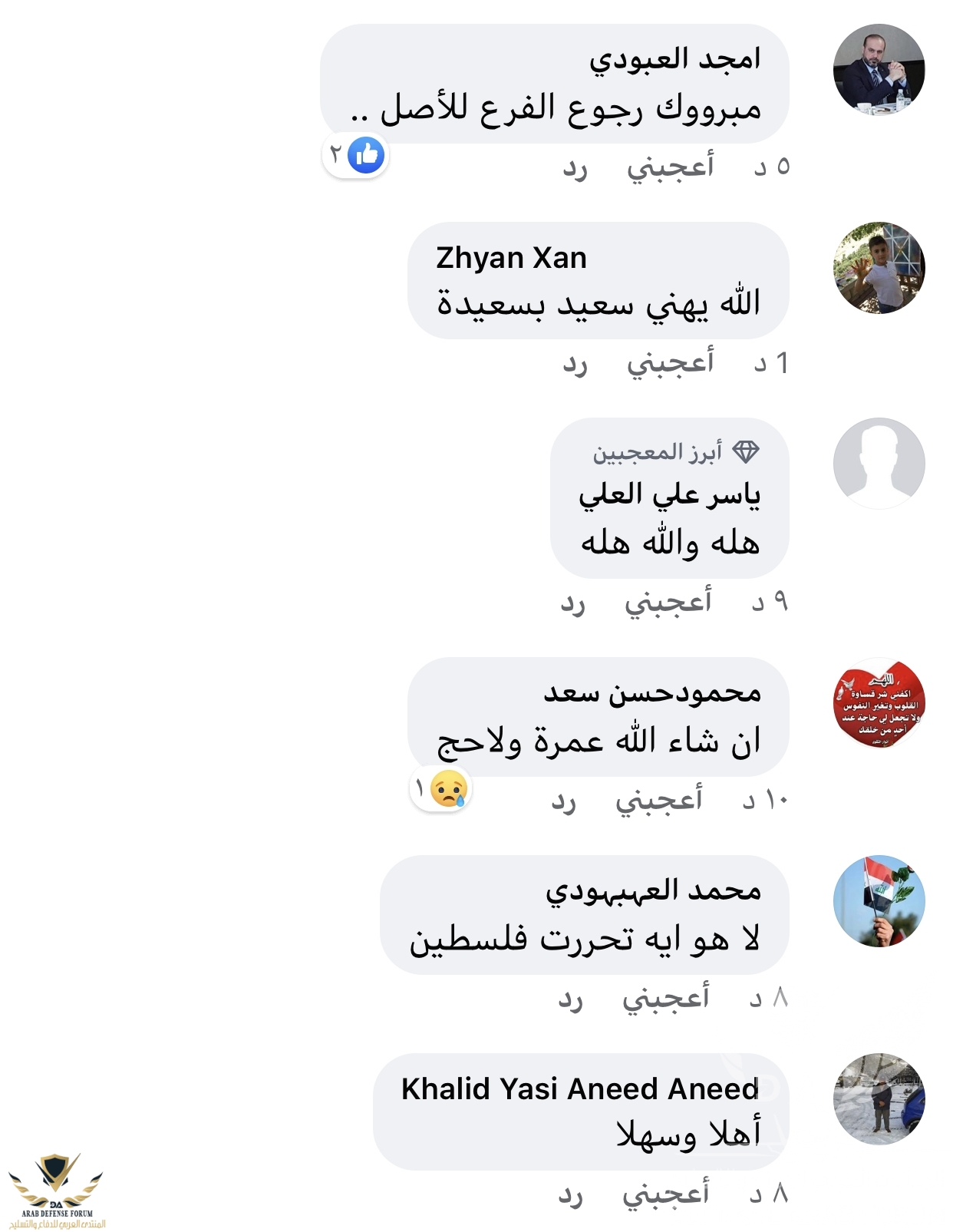Image resolution: width=953 pixels, height=1232 pixels.
Task: Open محمودحسن سعد's profile picture
Action: pos(879,702)
